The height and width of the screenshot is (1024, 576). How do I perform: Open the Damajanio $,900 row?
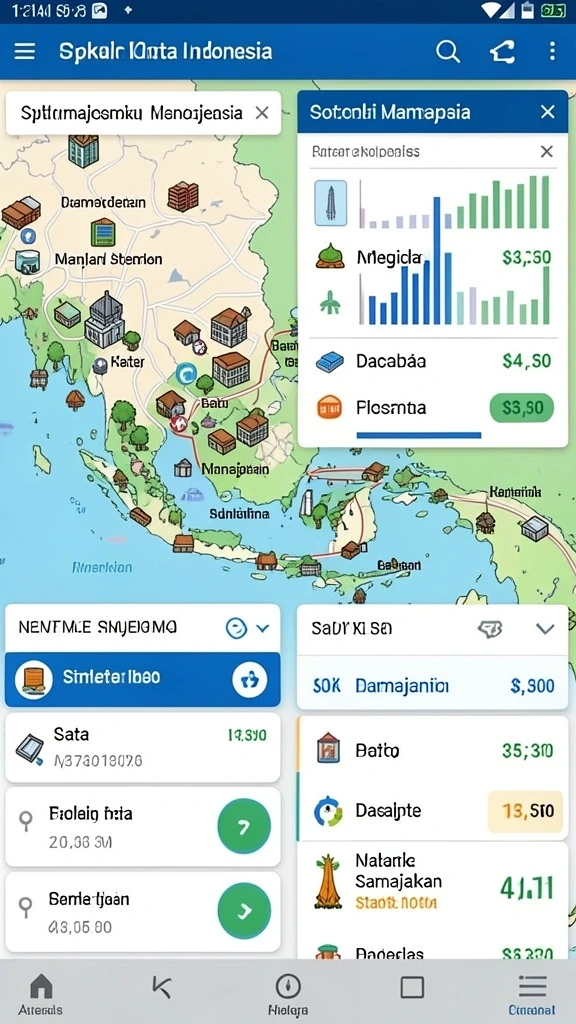432,686
